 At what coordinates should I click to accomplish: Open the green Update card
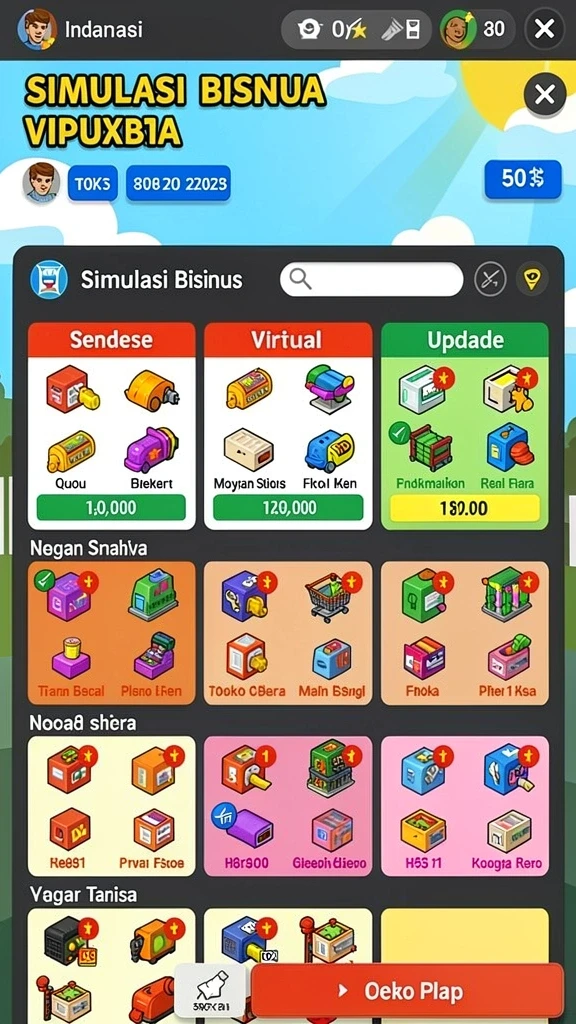coord(465,426)
